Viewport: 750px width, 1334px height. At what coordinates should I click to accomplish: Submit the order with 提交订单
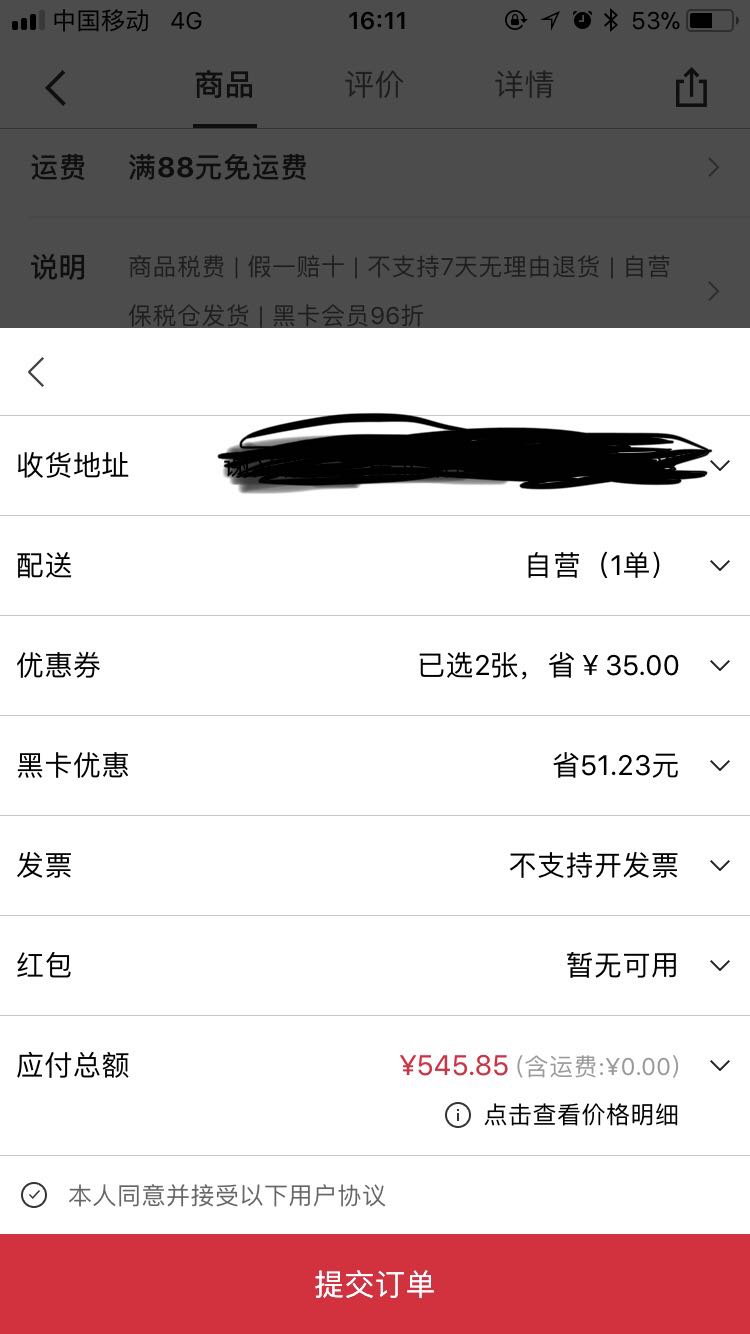375,1284
